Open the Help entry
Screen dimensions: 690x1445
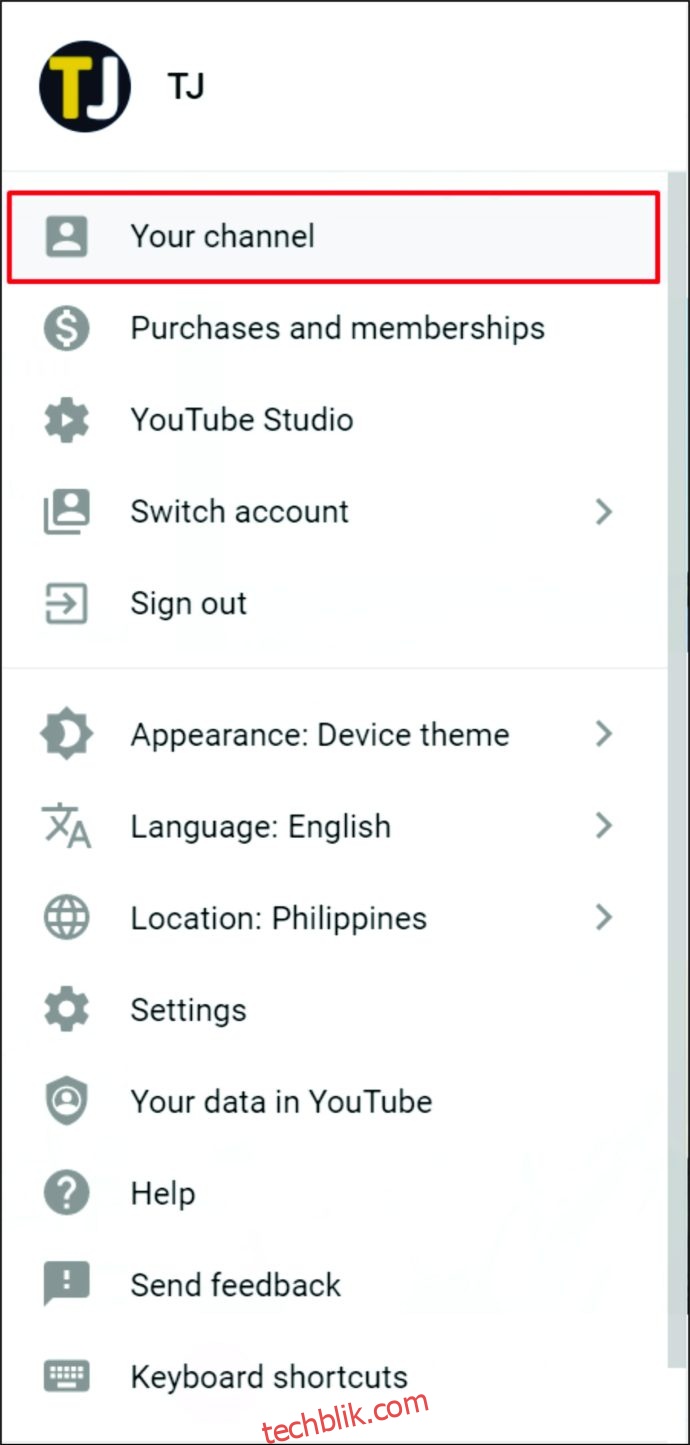tap(334, 1194)
